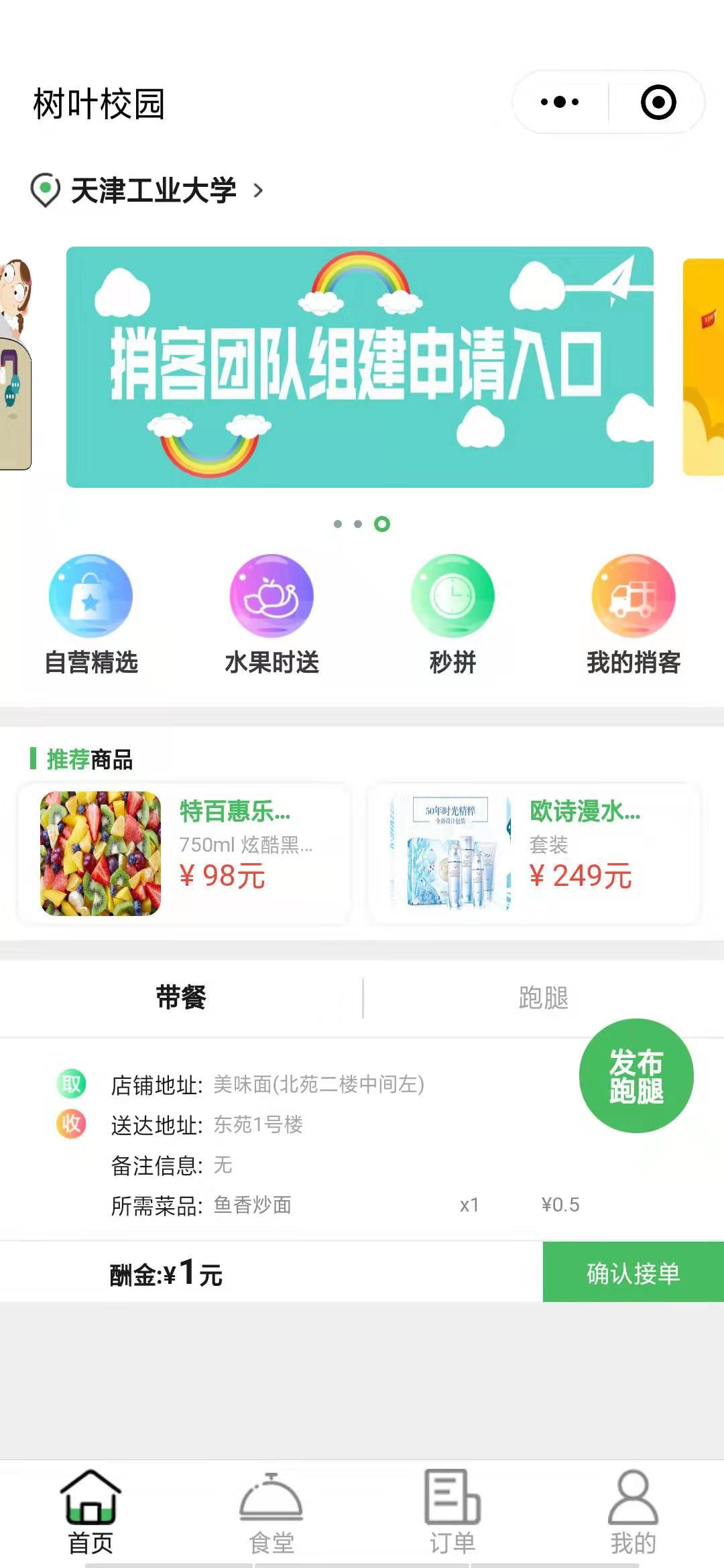Switch to the 跑腿 tab
Image resolution: width=724 pixels, height=1568 pixels.
click(543, 997)
